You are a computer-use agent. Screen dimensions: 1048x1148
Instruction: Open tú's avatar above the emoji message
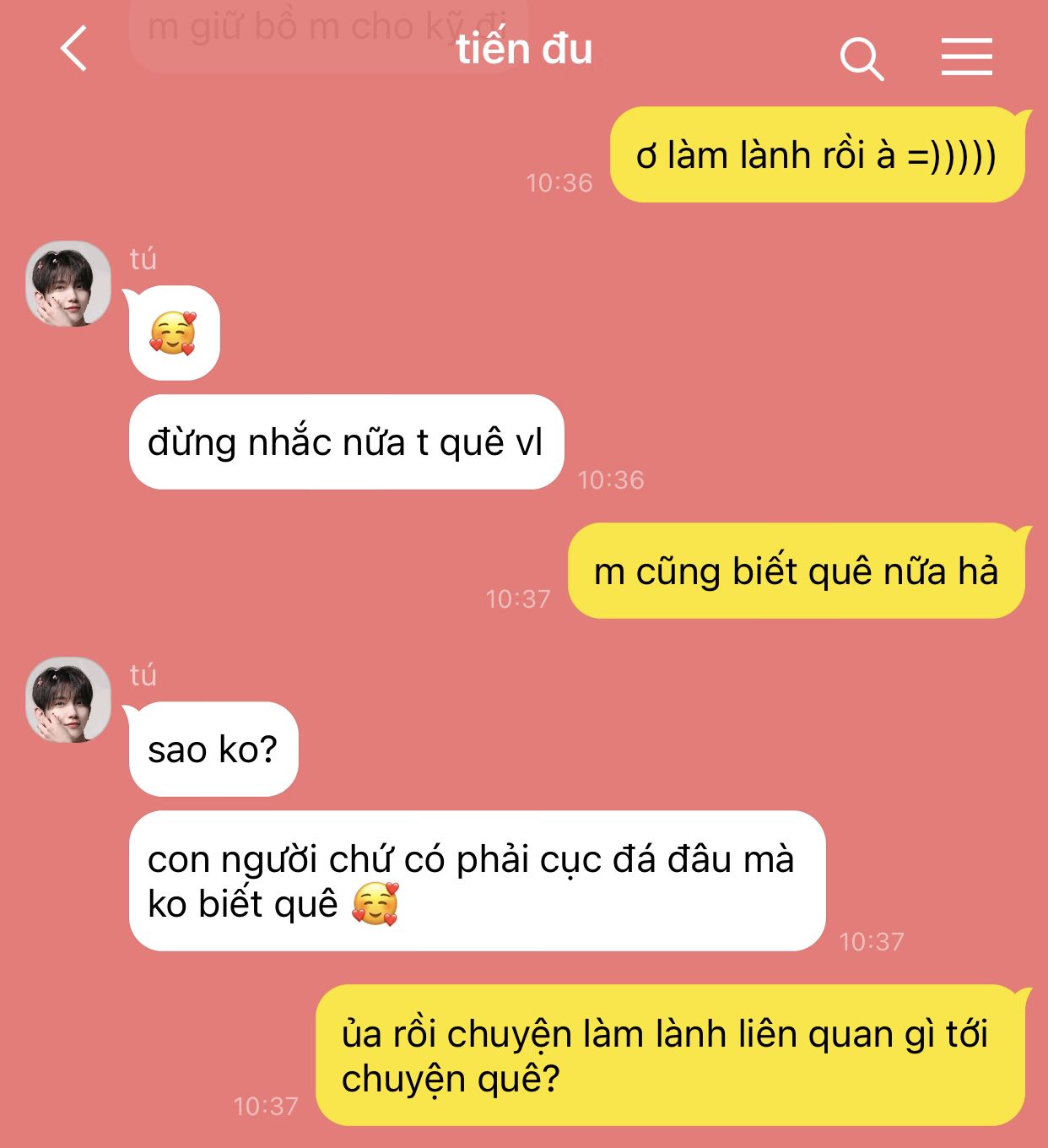tap(68, 284)
